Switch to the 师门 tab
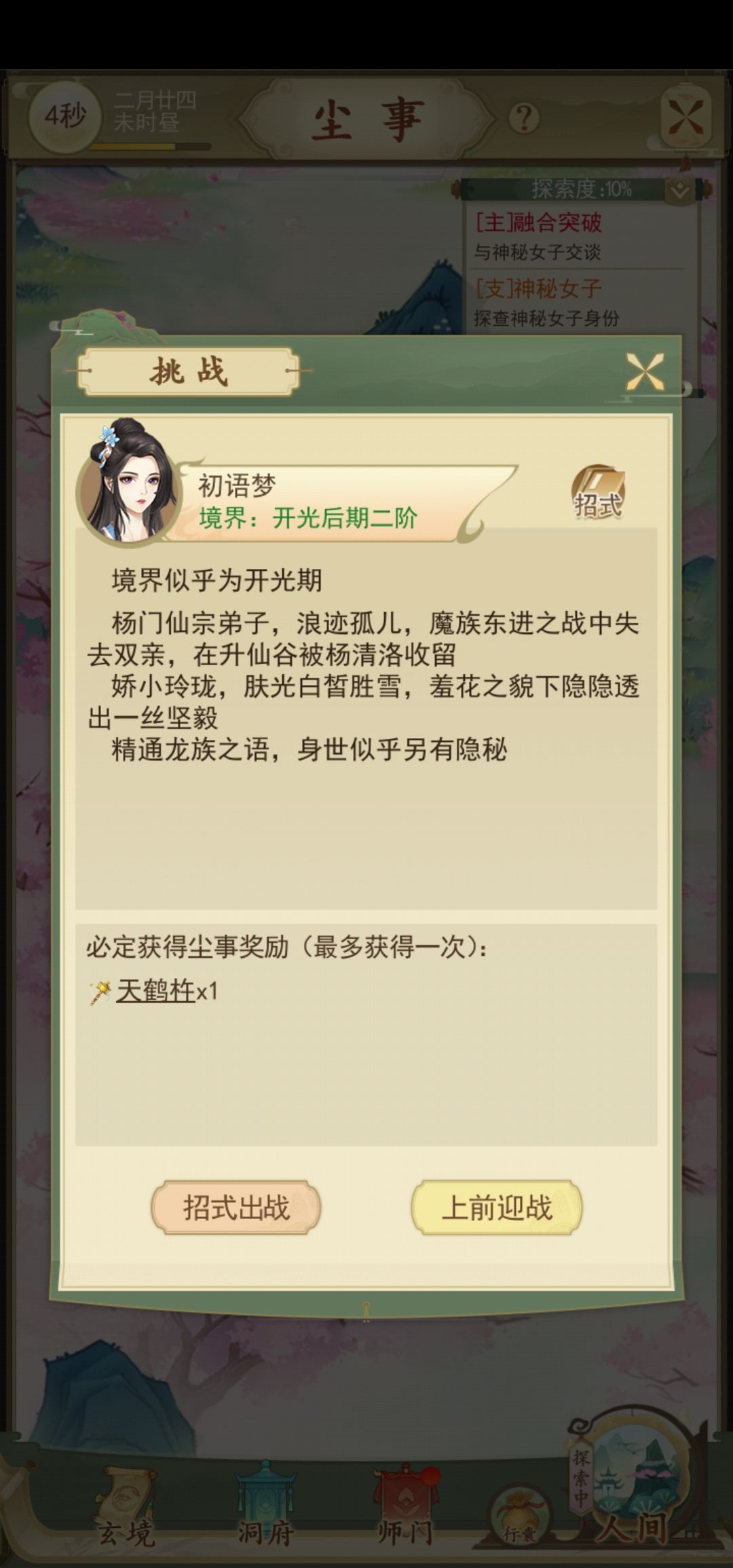The width and height of the screenshot is (733, 1568). click(x=405, y=1505)
